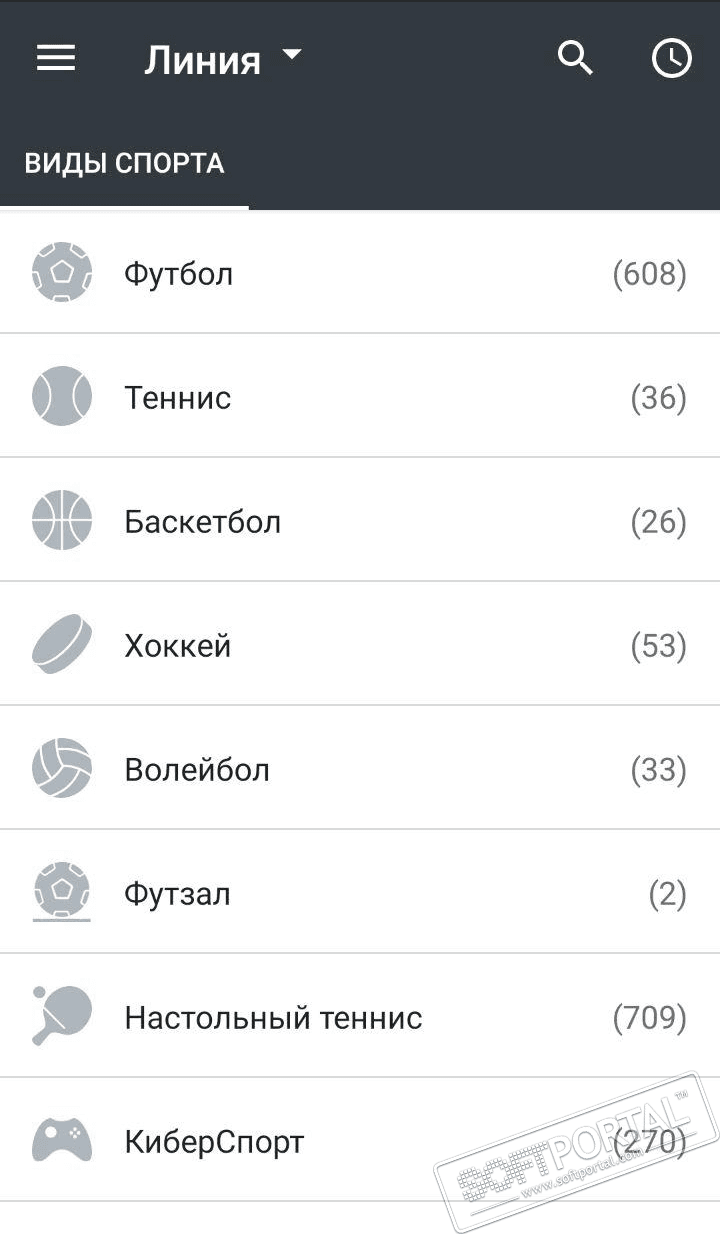Select the Футзал row
Viewport: 720px width, 1234px height.
point(360,893)
